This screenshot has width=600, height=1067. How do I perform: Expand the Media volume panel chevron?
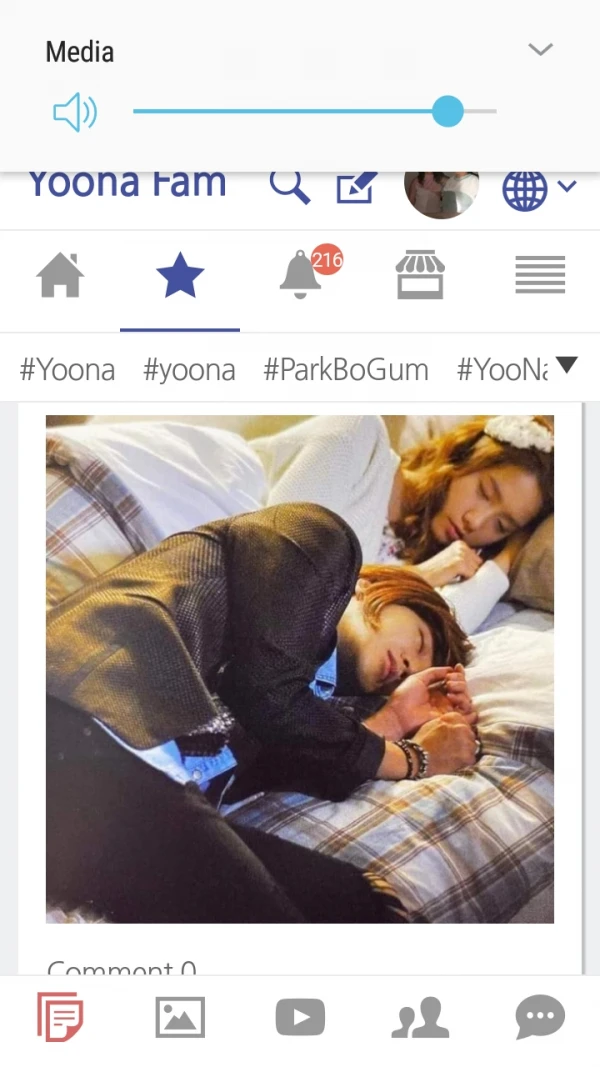tap(540, 50)
